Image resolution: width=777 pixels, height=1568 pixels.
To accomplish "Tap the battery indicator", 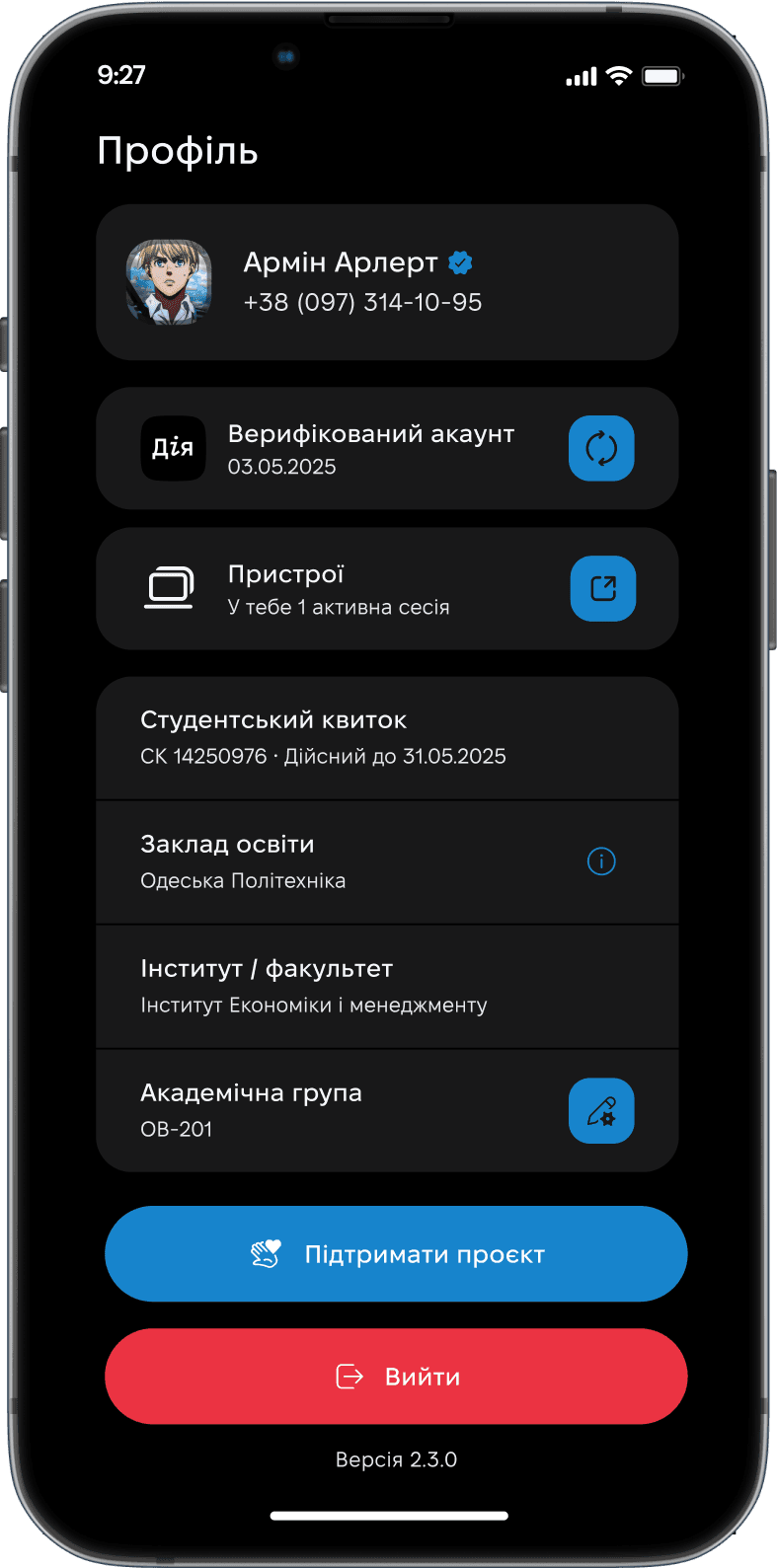I will [x=660, y=74].
